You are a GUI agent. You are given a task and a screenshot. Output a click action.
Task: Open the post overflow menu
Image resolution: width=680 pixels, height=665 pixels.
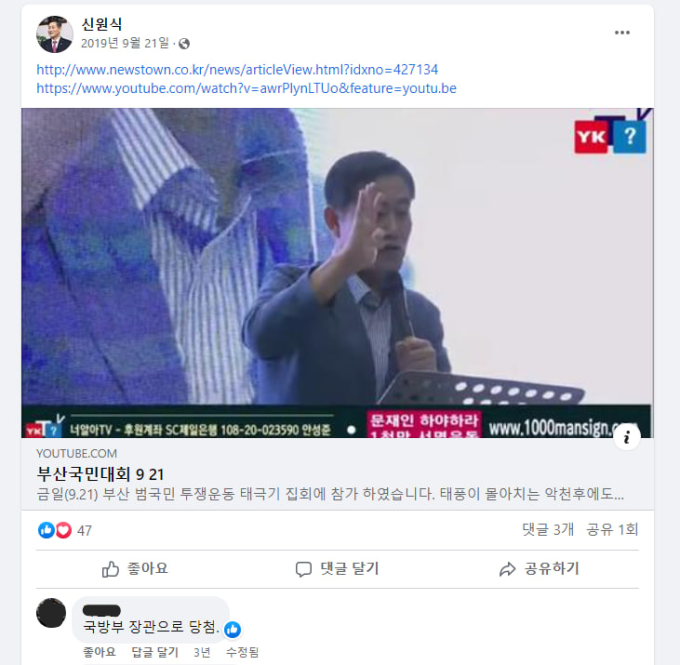[622, 33]
